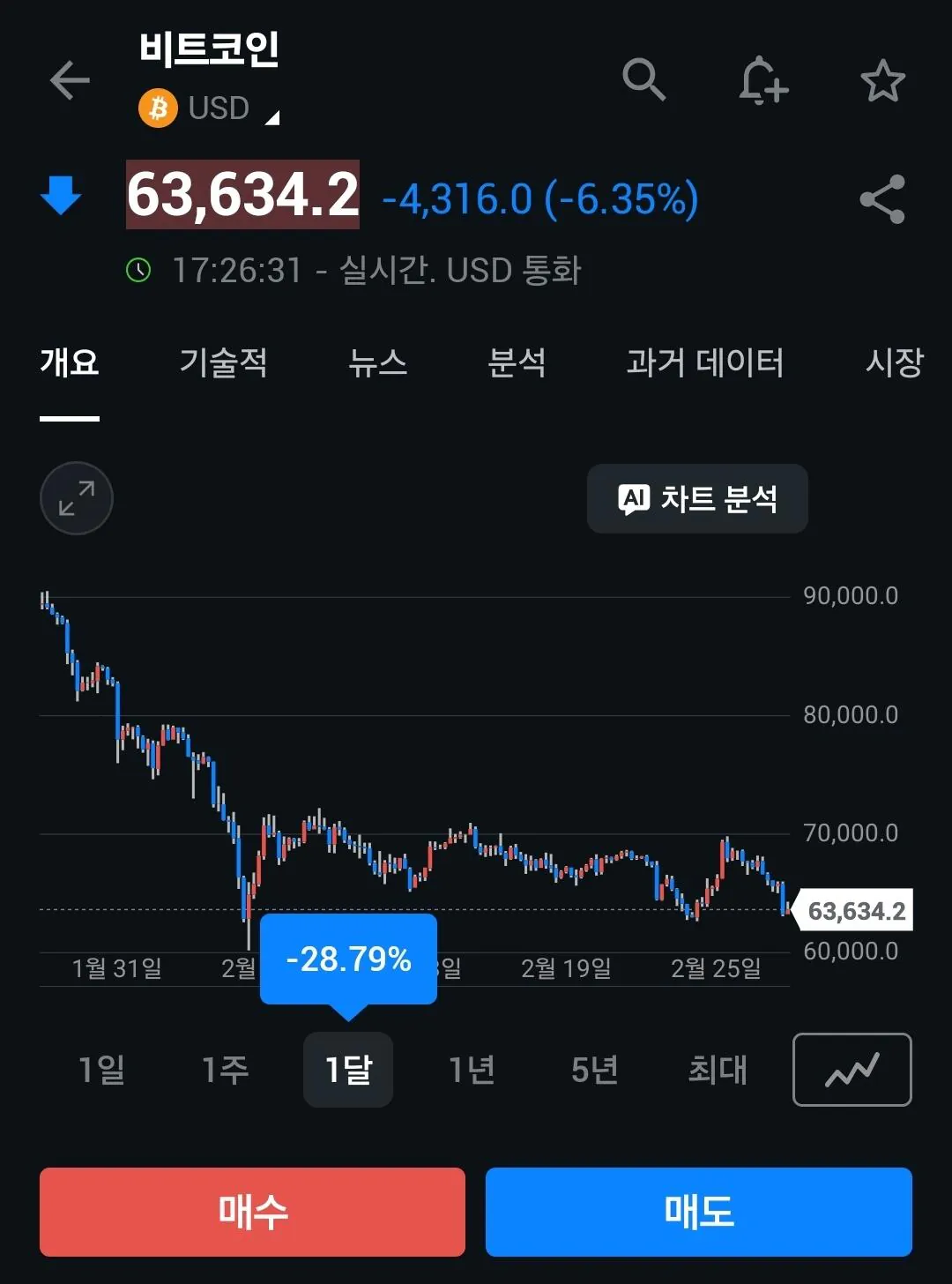Image resolution: width=952 pixels, height=1284 pixels.
Task: Switch to the 1년 timeframe
Action: tap(470, 1070)
